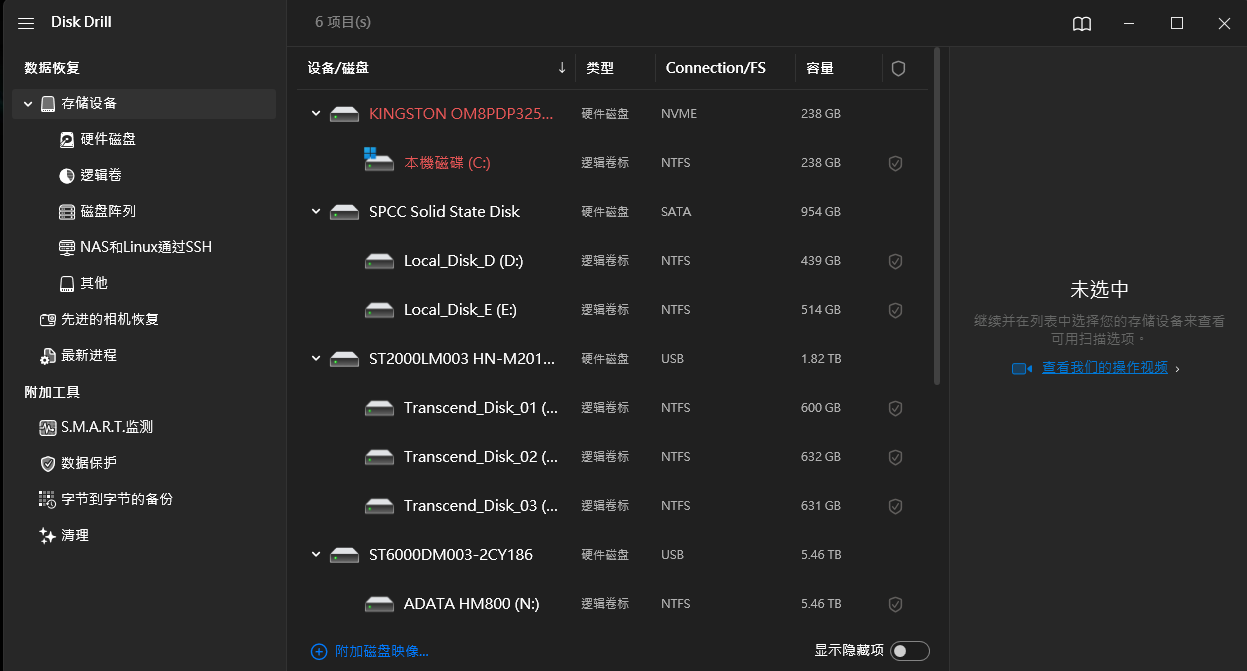
Task: Select the 逻辑卷 filter
Action: click(100, 176)
